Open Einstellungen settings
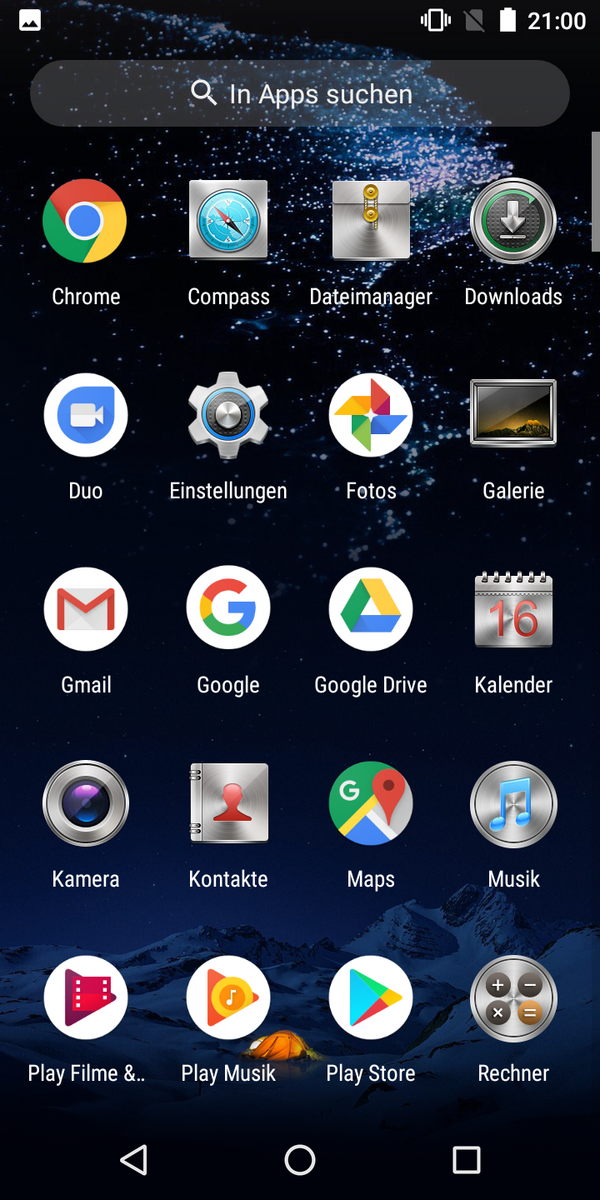This screenshot has height=1200, width=600. [x=228, y=415]
